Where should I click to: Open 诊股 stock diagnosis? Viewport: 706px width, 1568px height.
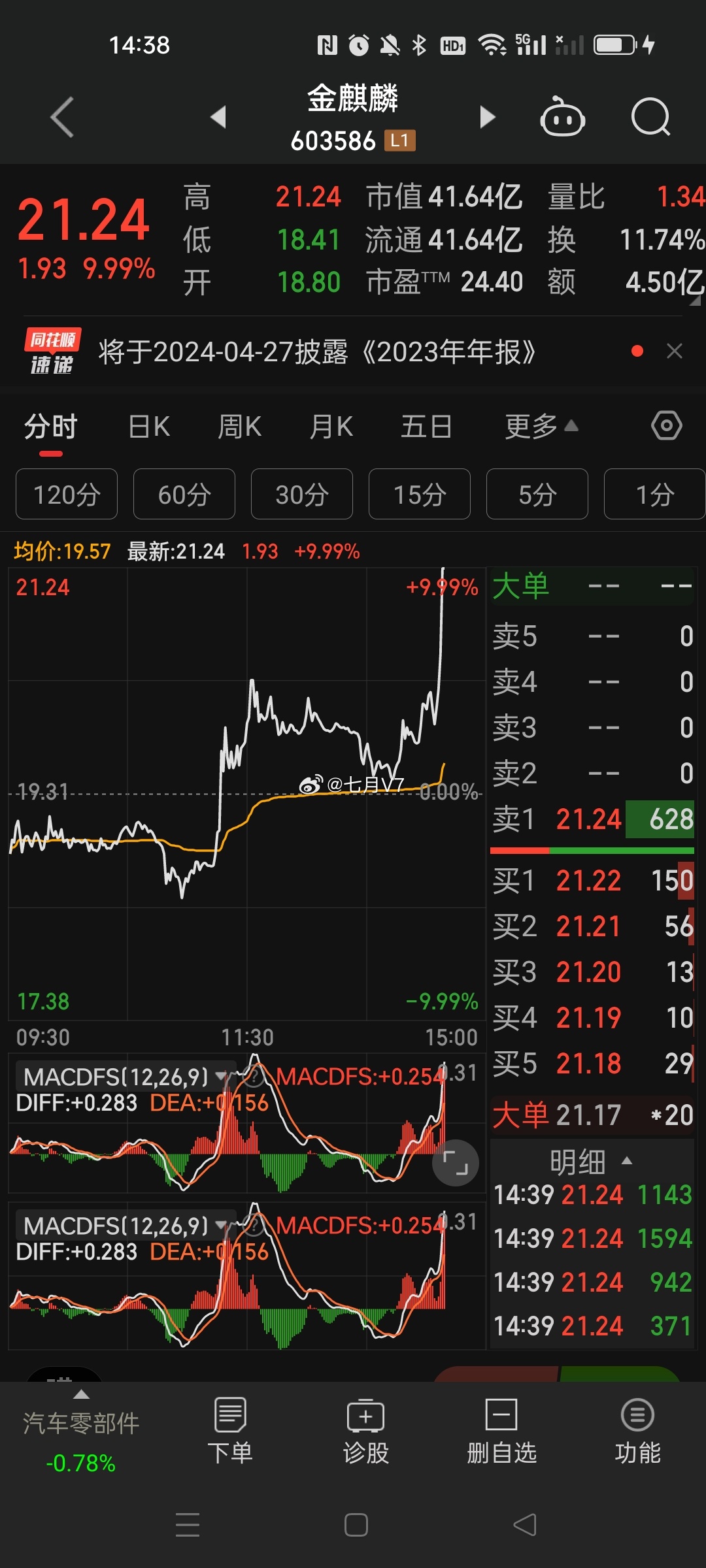(x=366, y=1431)
